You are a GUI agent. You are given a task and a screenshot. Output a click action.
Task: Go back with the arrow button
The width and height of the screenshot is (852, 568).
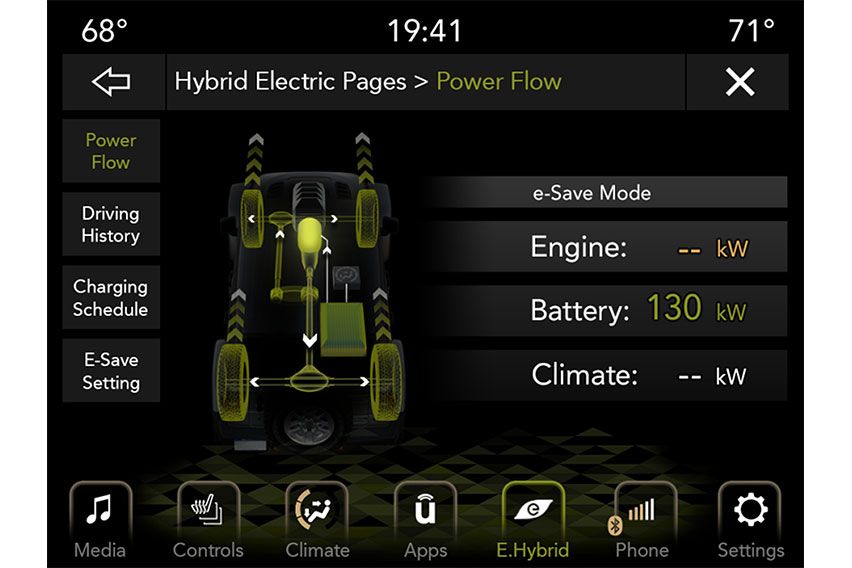click(112, 82)
